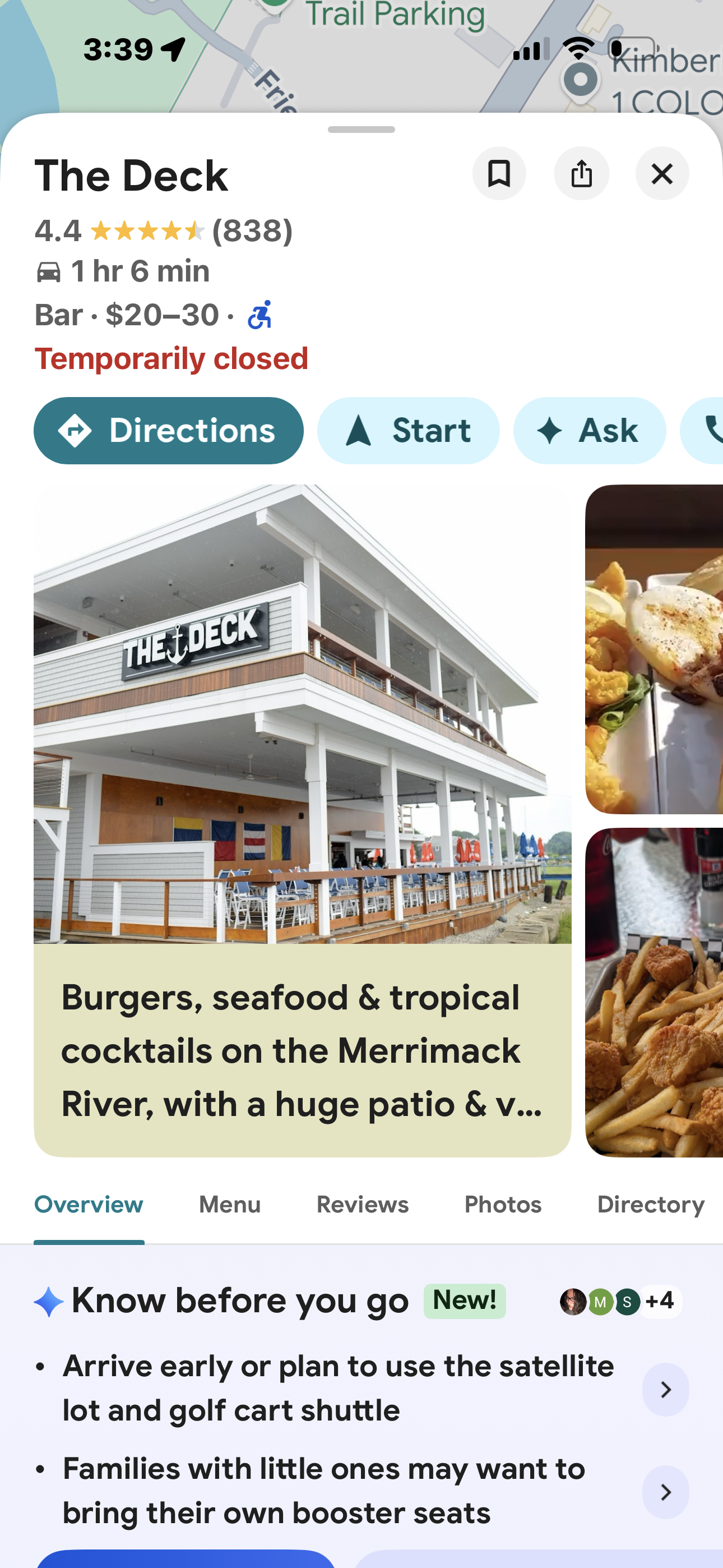Switch to the Reviews tab
Screen dimensions: 723x1568
pyautogui.click(x=363, y=1205)
